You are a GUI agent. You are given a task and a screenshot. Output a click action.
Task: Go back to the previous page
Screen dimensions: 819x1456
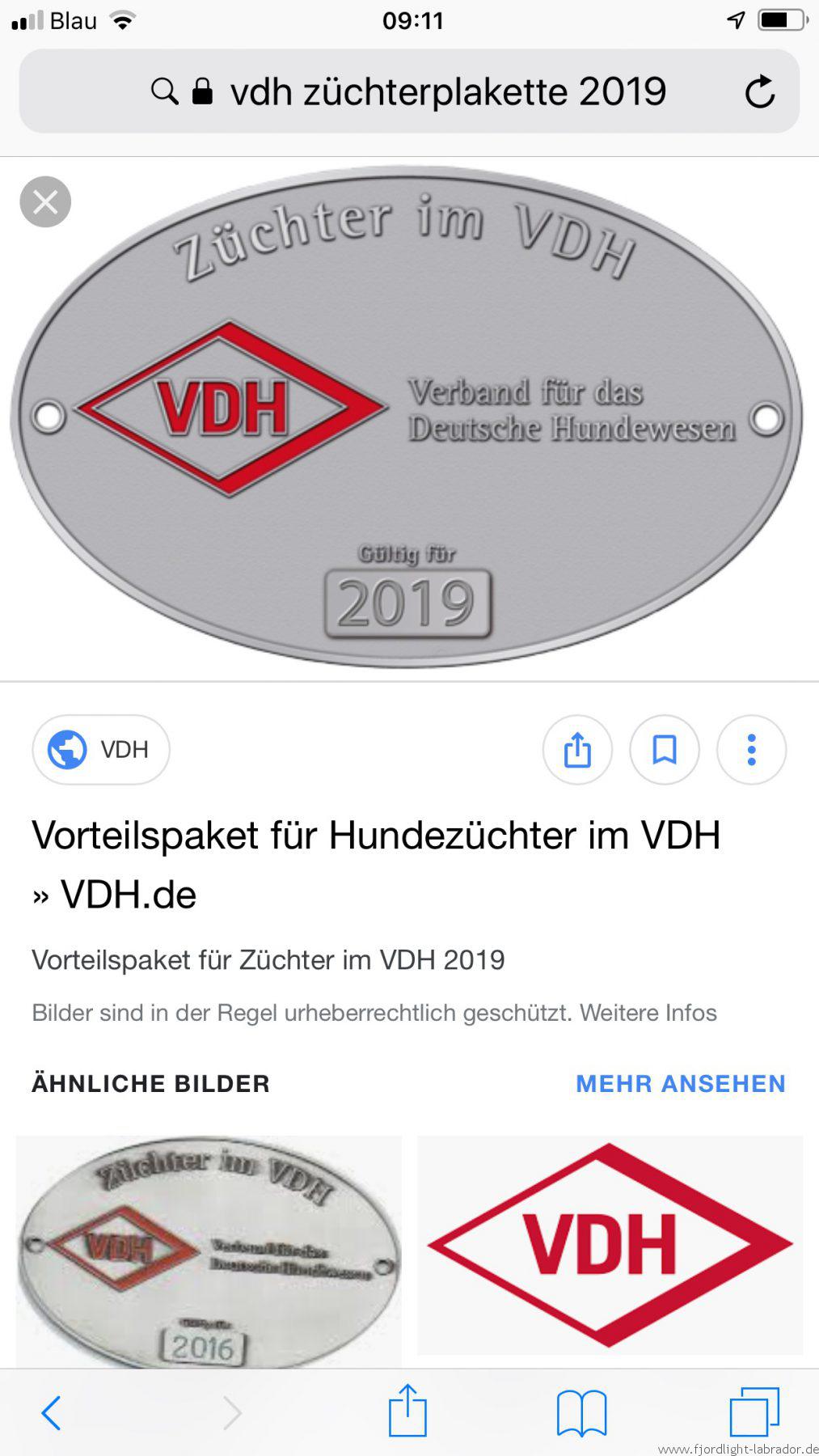point(51,1413)
